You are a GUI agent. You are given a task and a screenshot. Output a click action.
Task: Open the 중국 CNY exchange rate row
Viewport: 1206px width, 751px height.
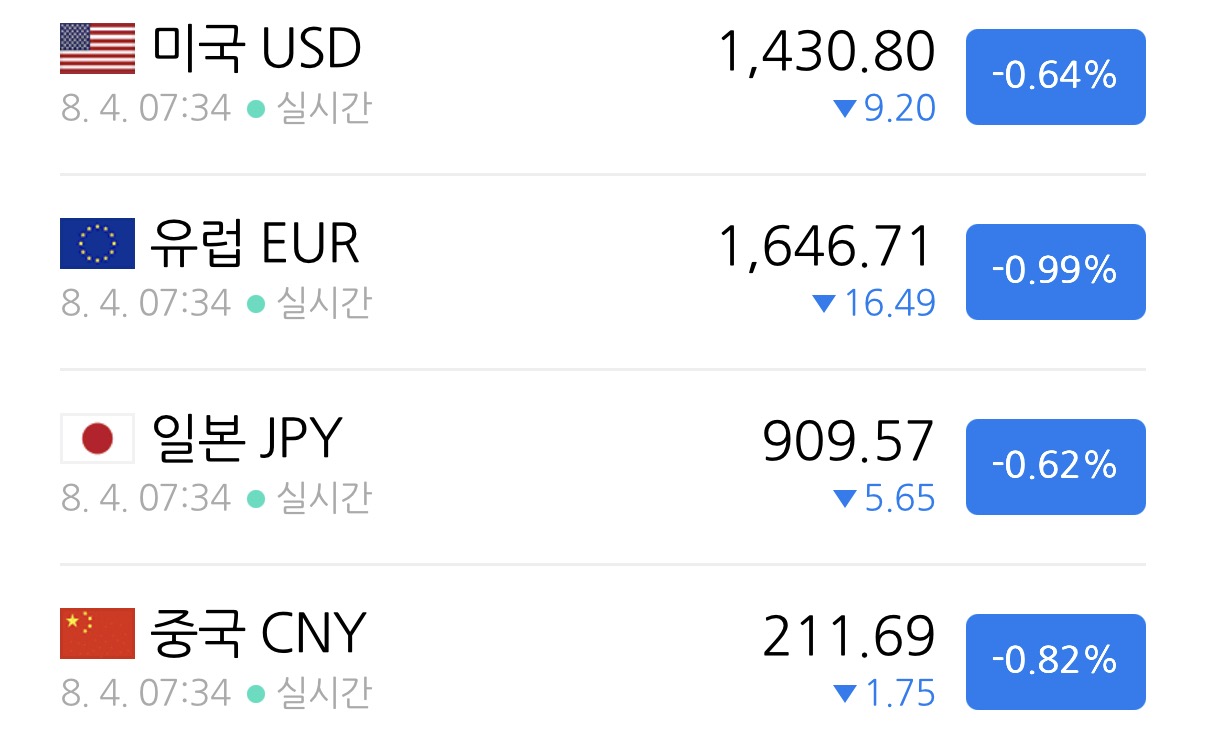tap(603, 658)
